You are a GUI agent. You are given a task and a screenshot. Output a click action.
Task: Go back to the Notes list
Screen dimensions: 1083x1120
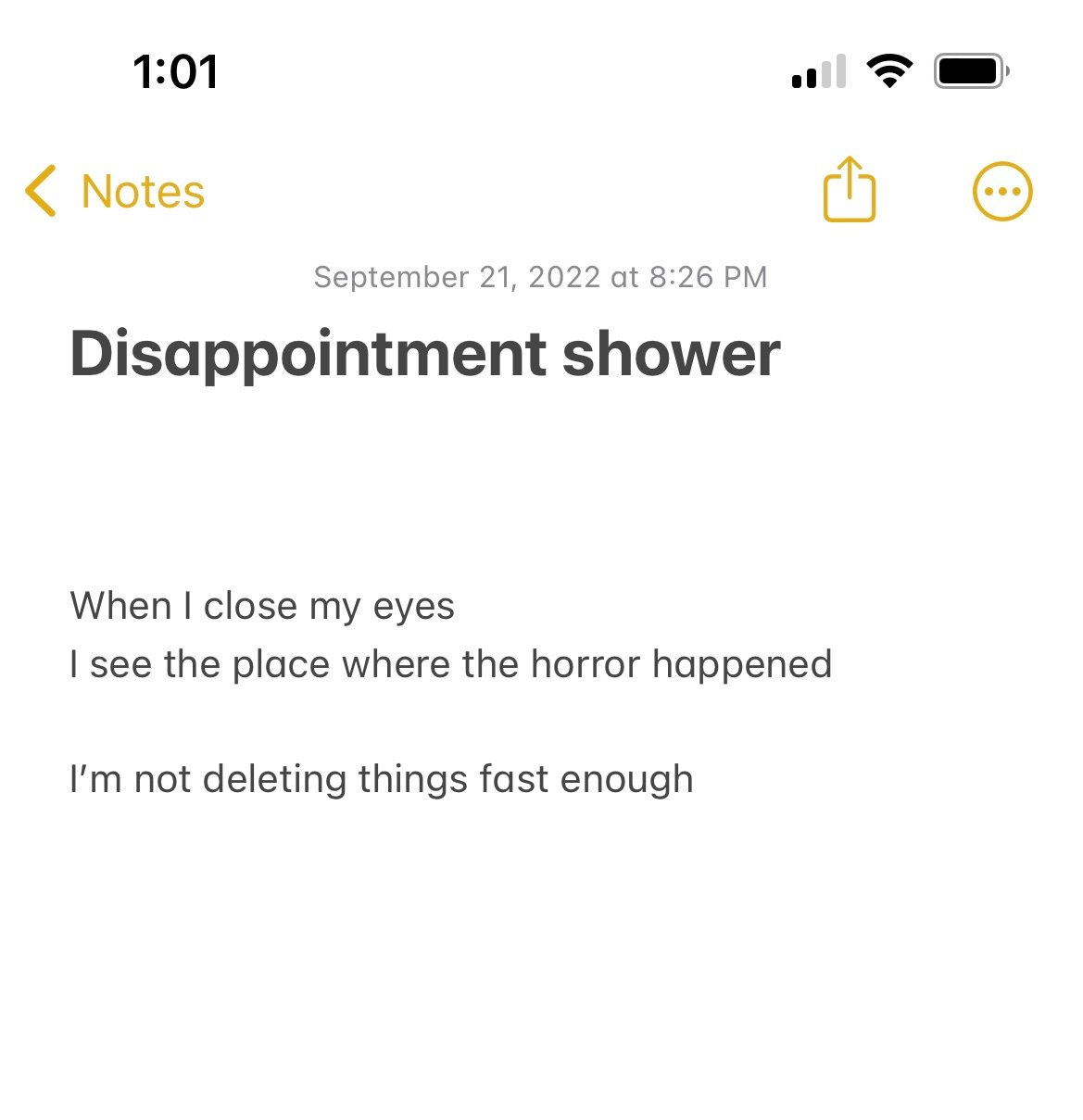115,192
